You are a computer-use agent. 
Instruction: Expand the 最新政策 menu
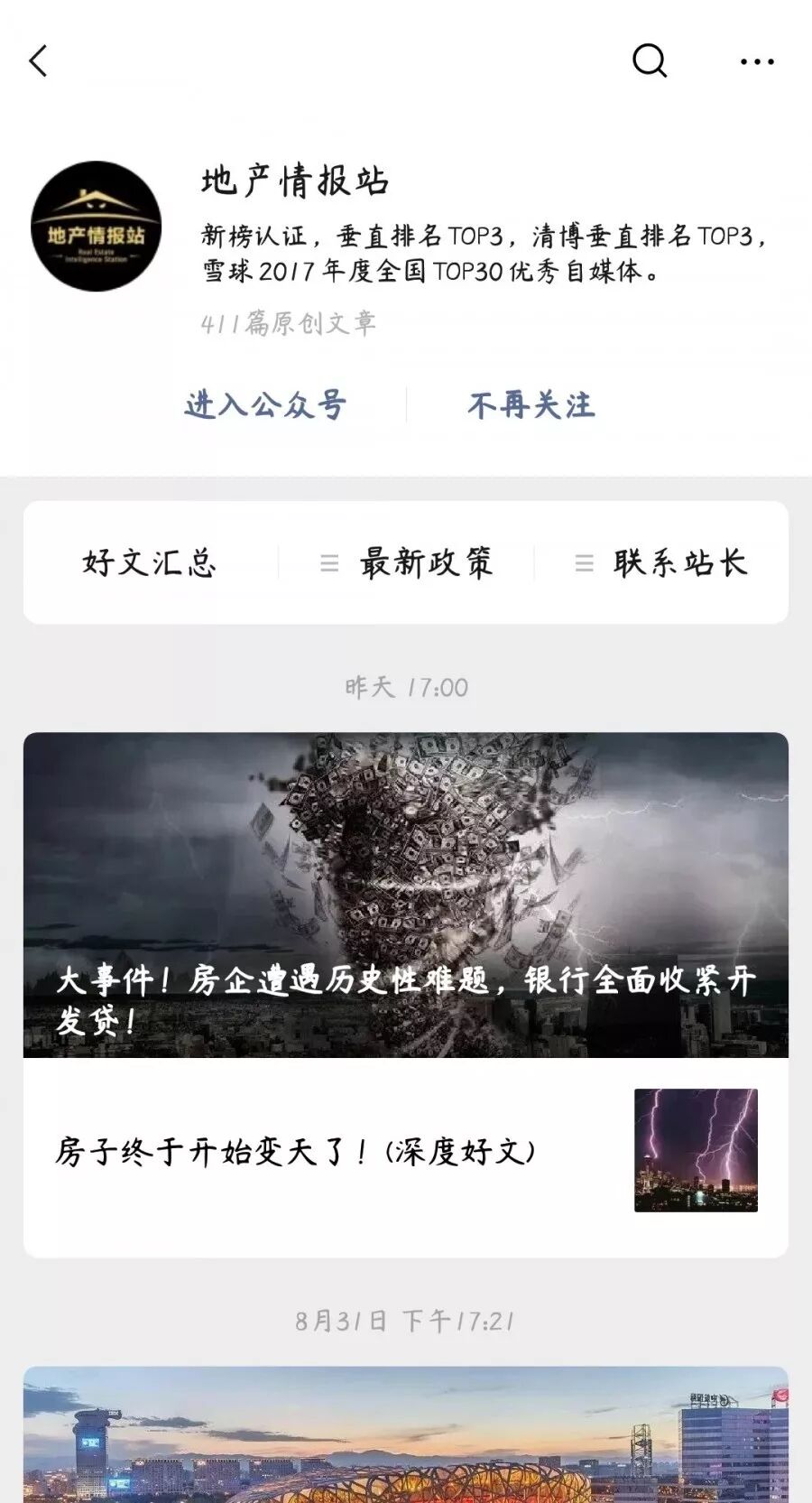[408, 562]
